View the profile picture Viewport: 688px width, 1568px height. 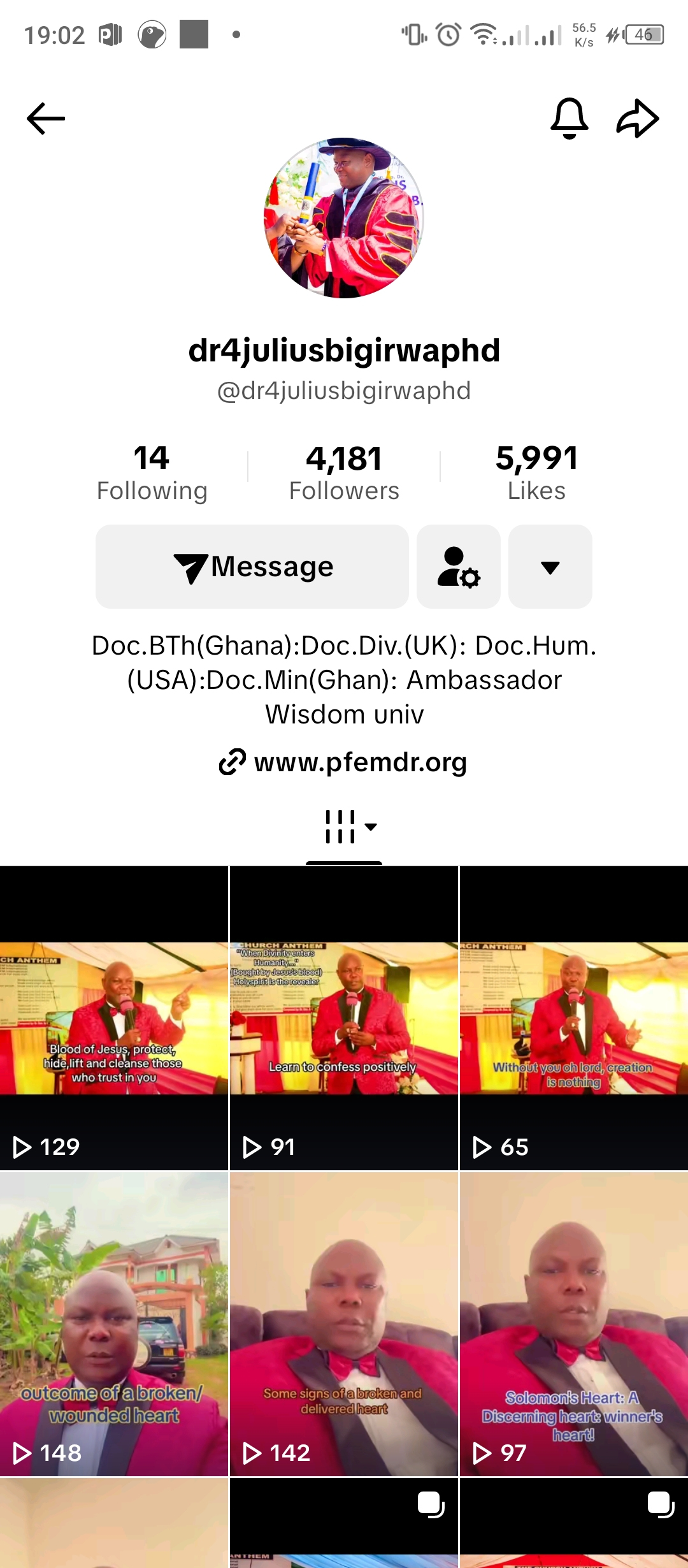click(344, 218)
